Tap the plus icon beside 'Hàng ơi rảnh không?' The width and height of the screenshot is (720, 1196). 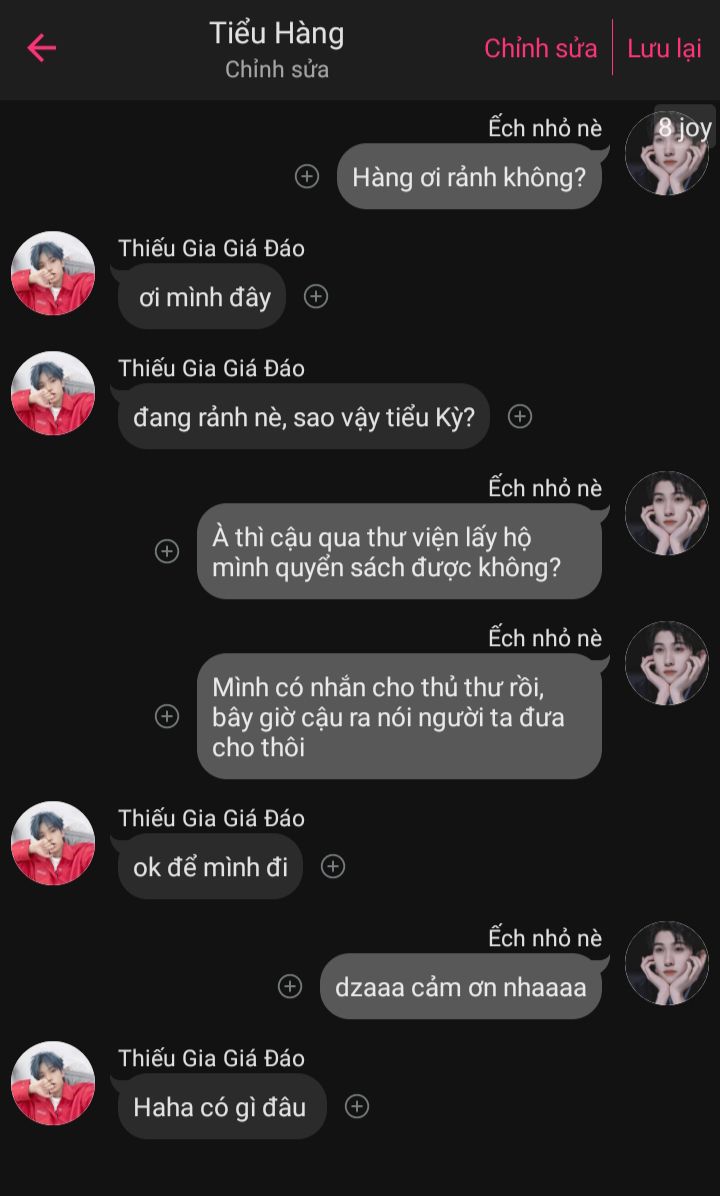point(307,177)
